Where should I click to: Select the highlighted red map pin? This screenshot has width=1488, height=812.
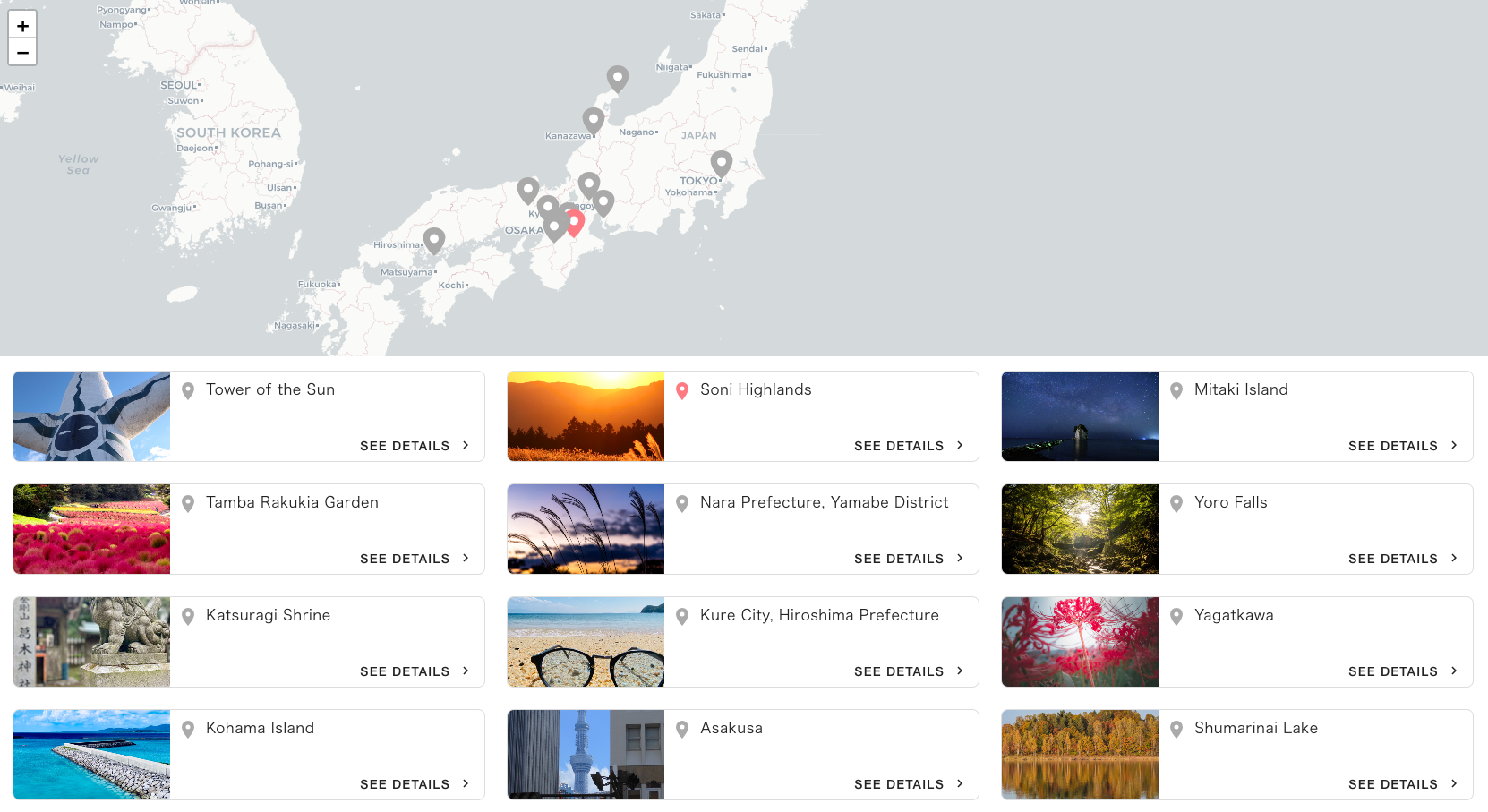click(x=575, y=221)
